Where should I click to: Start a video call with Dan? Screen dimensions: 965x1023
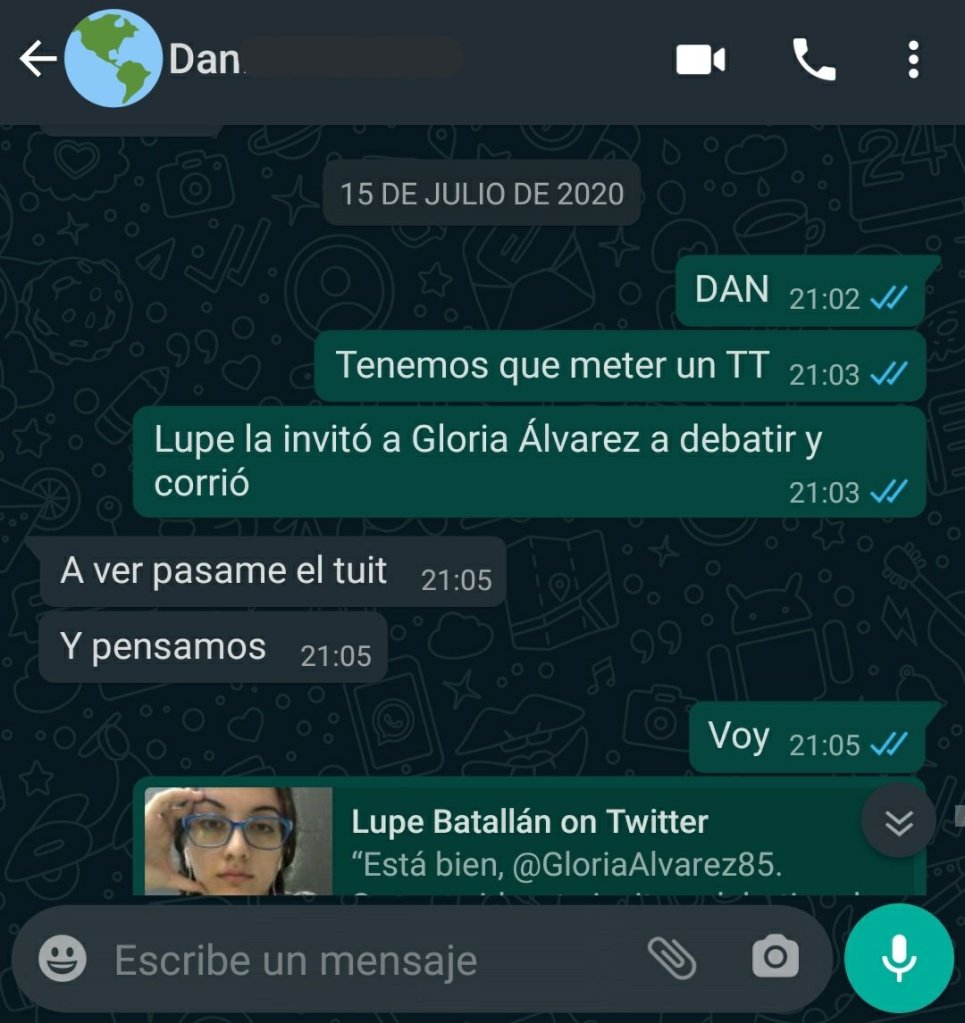pyautogui.click(x=700, y=60)
